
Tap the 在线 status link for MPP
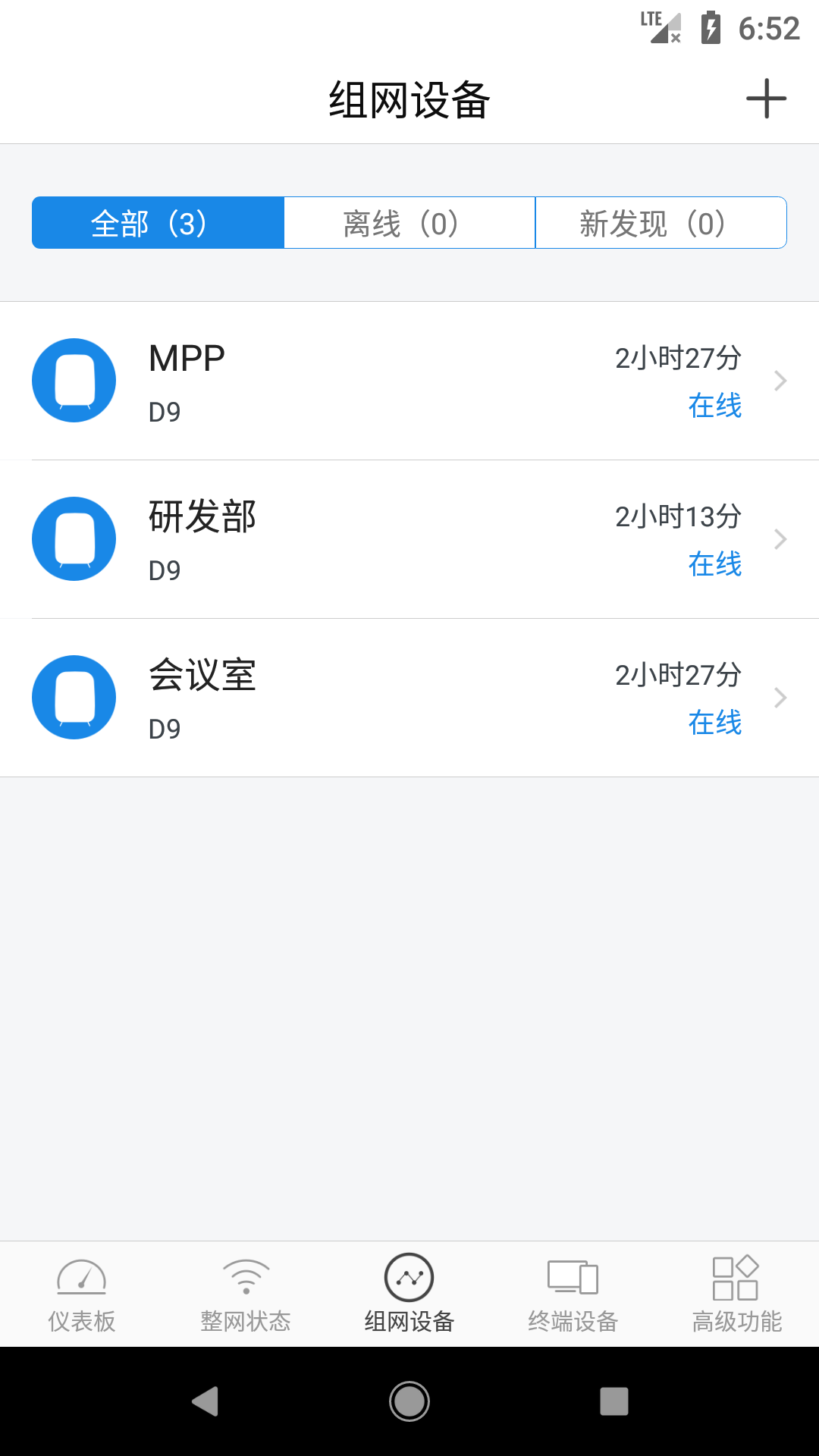(x=714, y=406)
